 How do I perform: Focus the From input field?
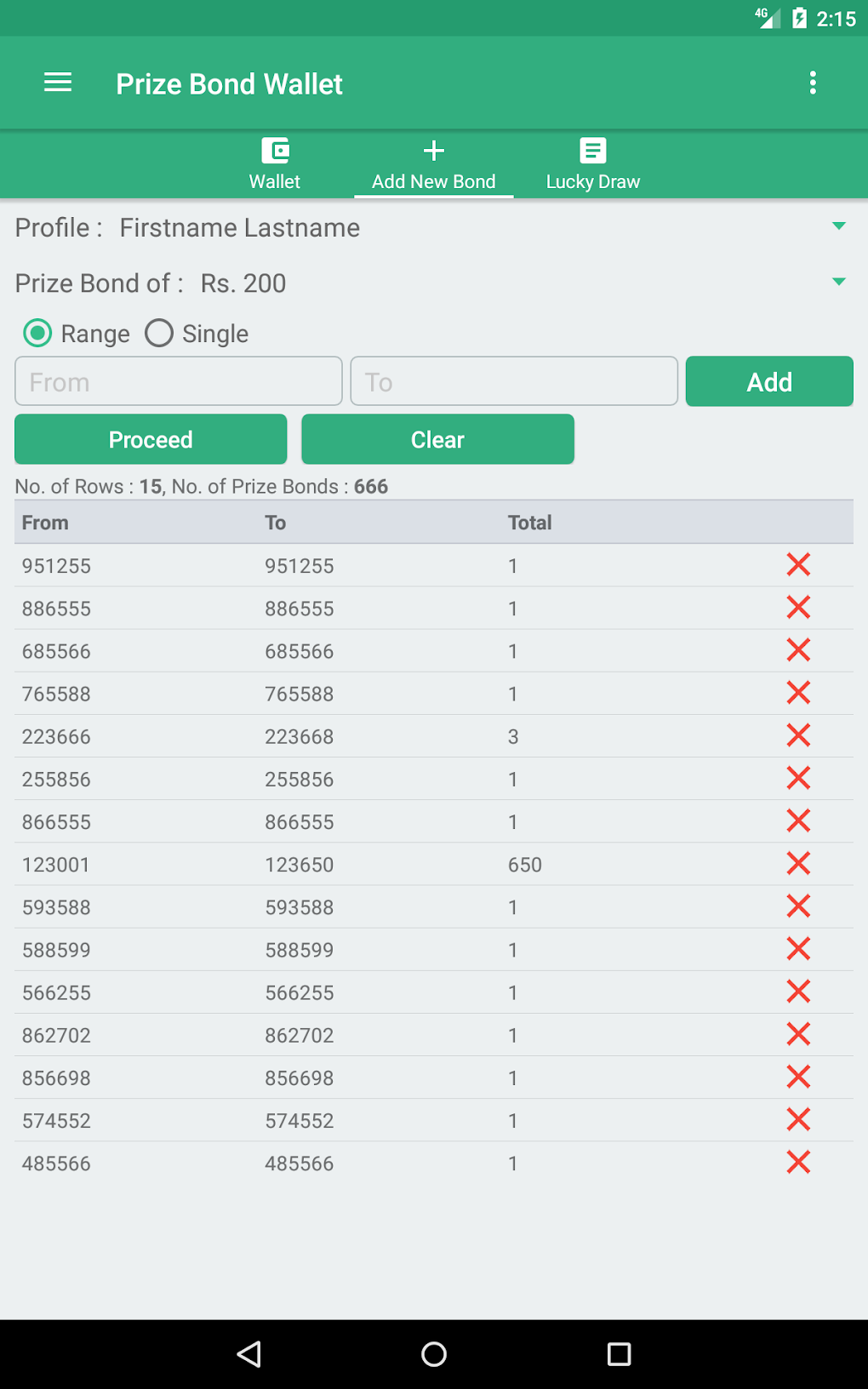point(179,381)
